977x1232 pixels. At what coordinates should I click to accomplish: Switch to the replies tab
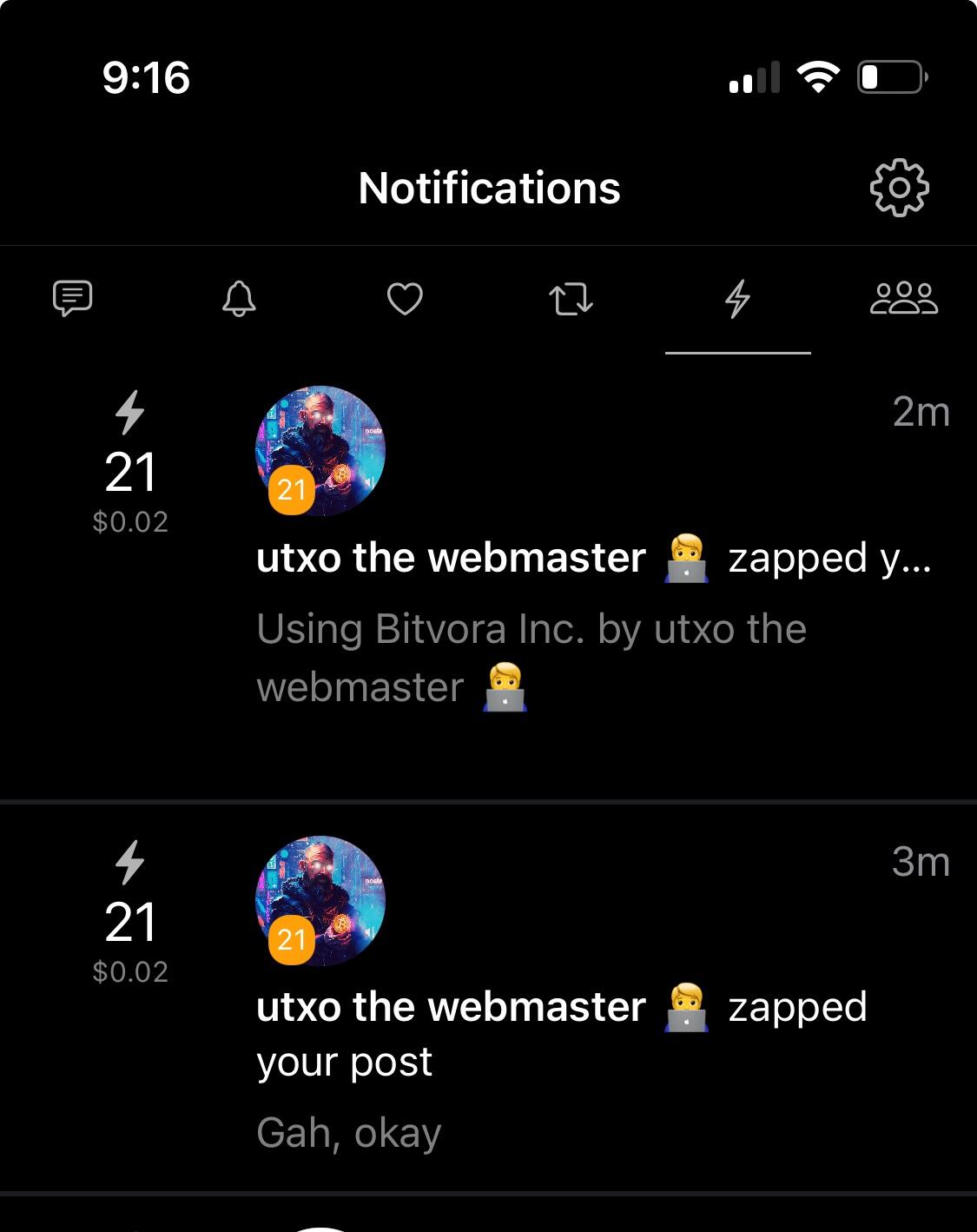click(73, 299)
